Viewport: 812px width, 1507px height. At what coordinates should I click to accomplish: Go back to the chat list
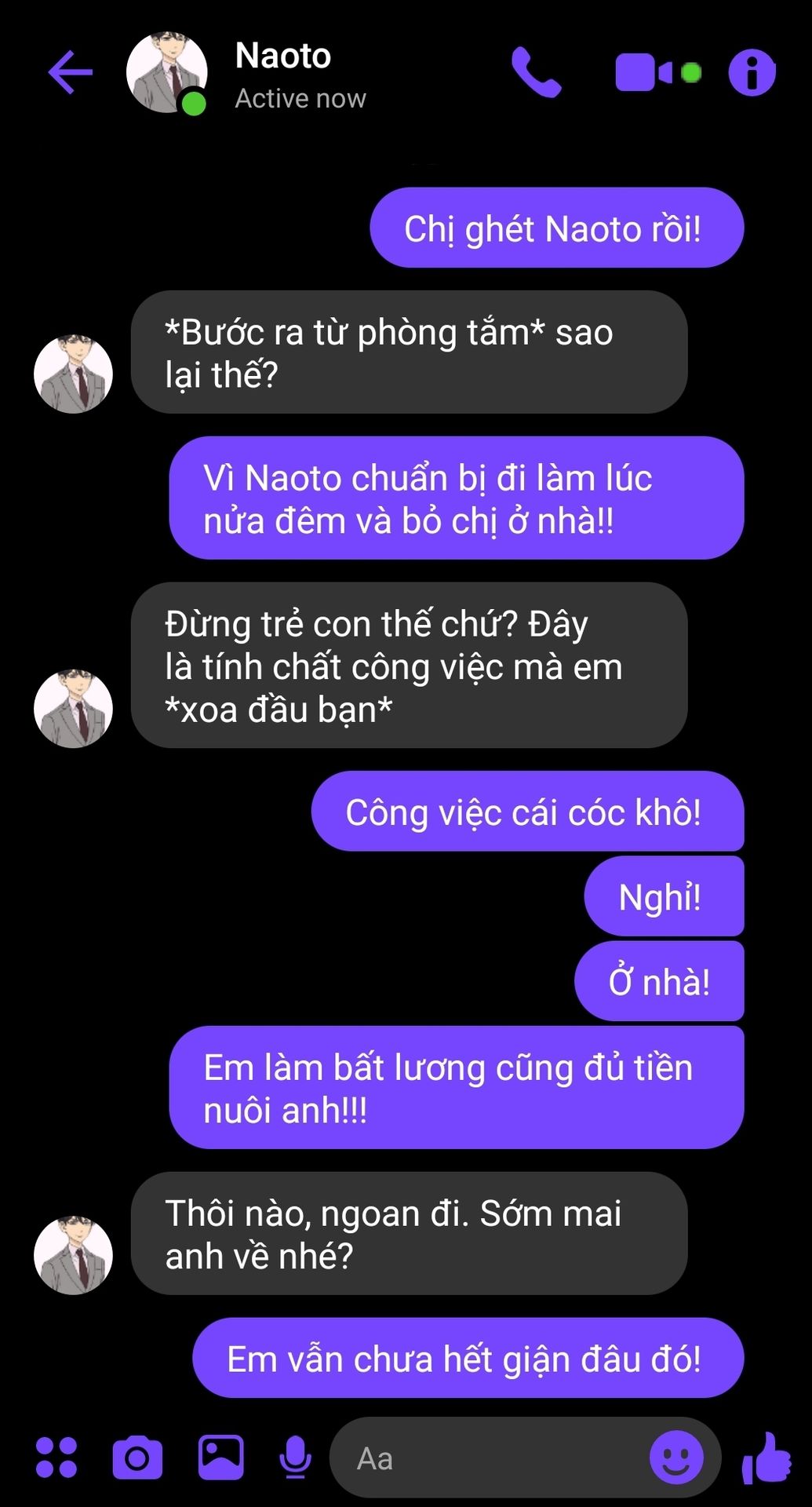click(70, 72)
